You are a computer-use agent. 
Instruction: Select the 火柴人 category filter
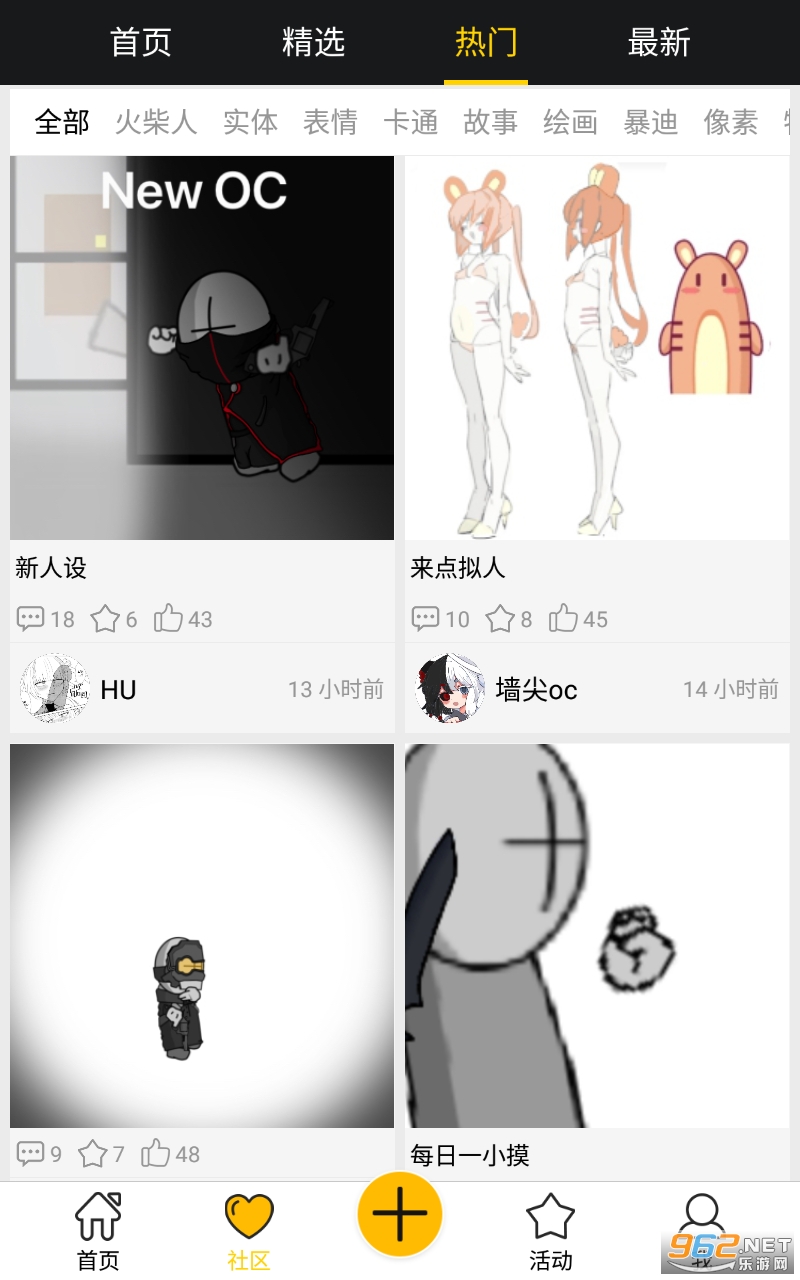155,122
